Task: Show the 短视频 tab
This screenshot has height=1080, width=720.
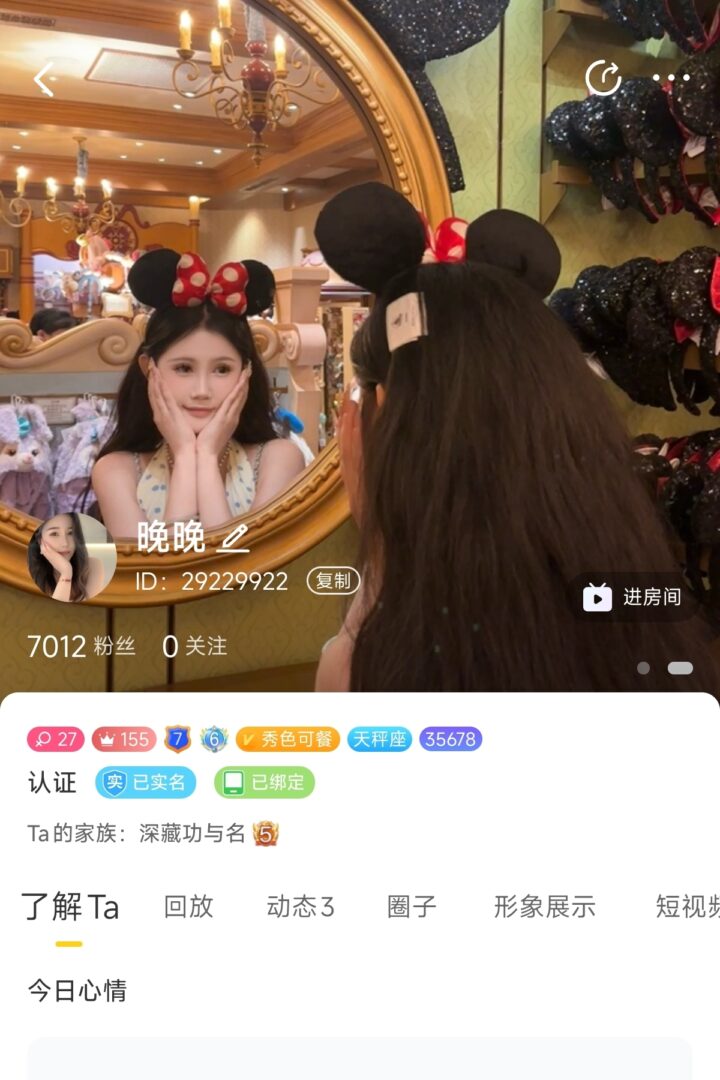Action: coord(686,906)
